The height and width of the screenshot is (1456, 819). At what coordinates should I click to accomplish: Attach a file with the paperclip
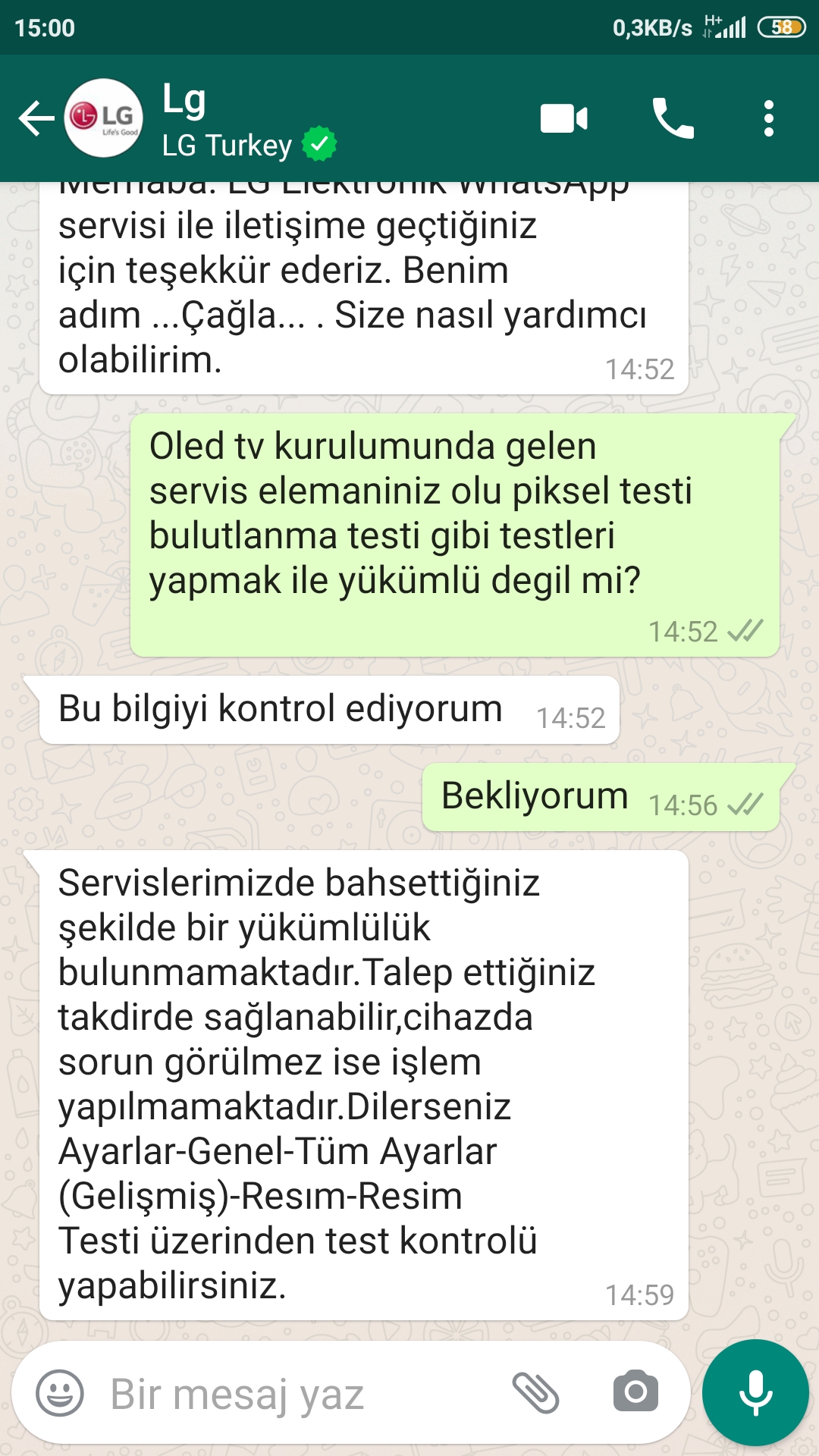coord(535,1393)
